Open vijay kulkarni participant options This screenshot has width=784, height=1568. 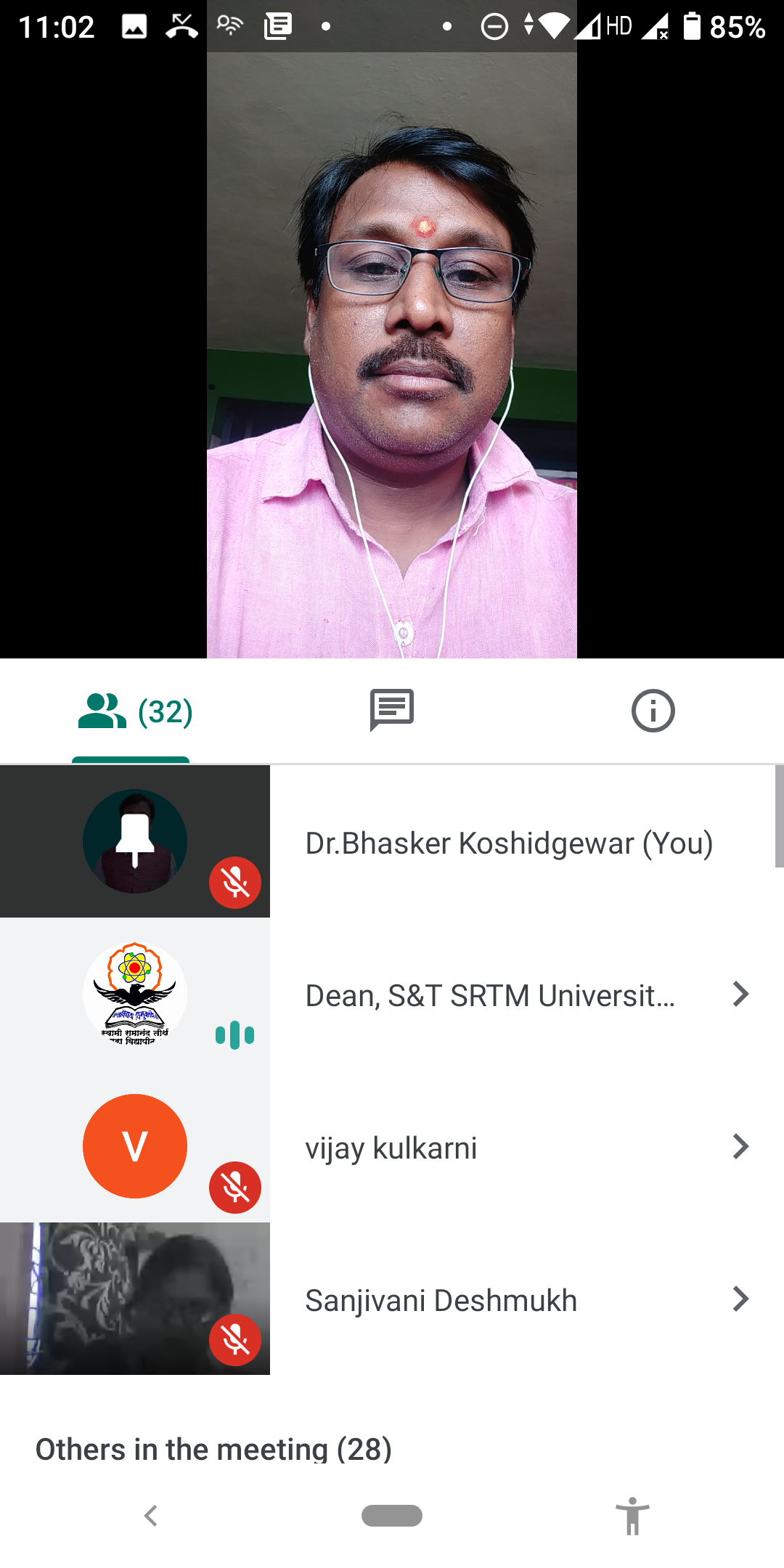click(x=740, y=1147)
